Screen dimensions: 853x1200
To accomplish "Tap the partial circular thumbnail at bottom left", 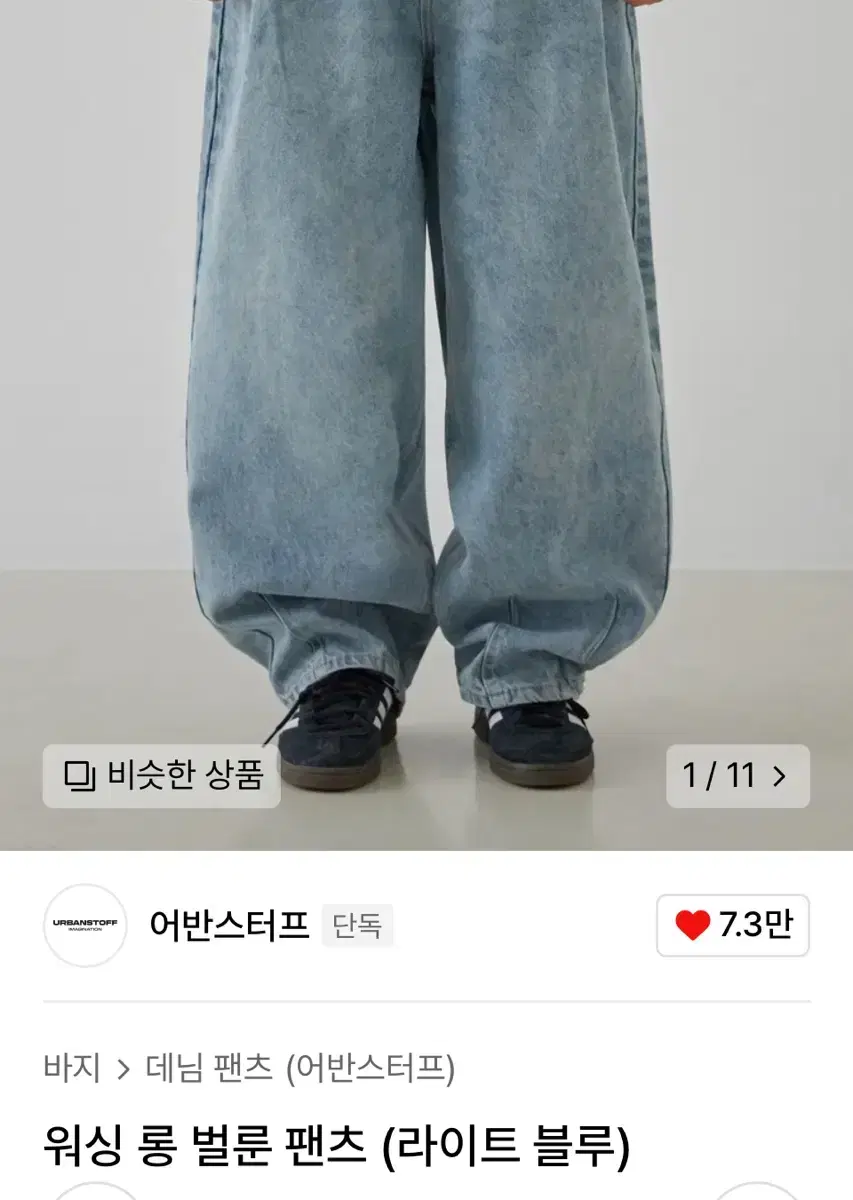I will 95,1196.
